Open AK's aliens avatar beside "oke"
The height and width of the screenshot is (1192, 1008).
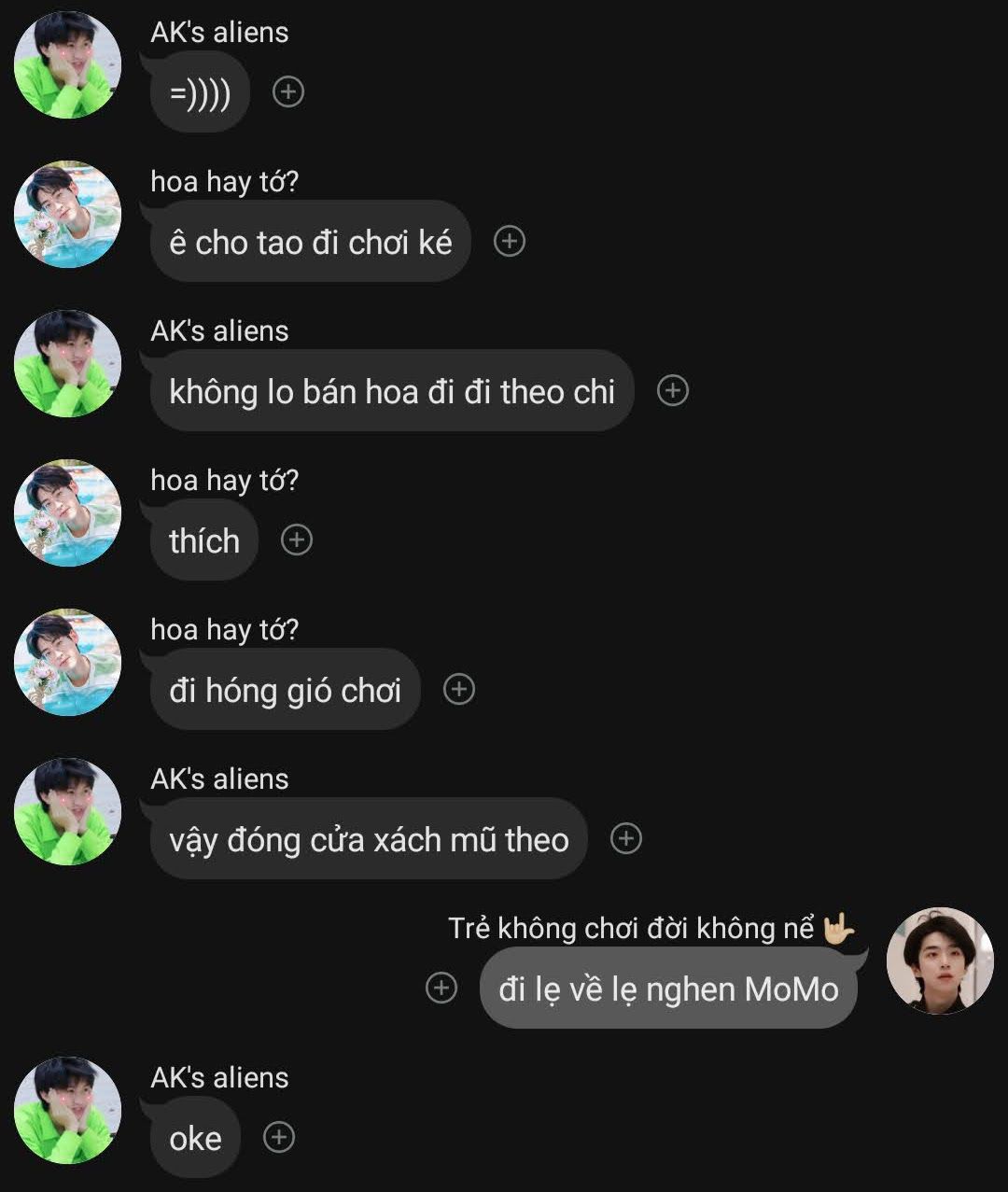click(x=67, y=1110)
